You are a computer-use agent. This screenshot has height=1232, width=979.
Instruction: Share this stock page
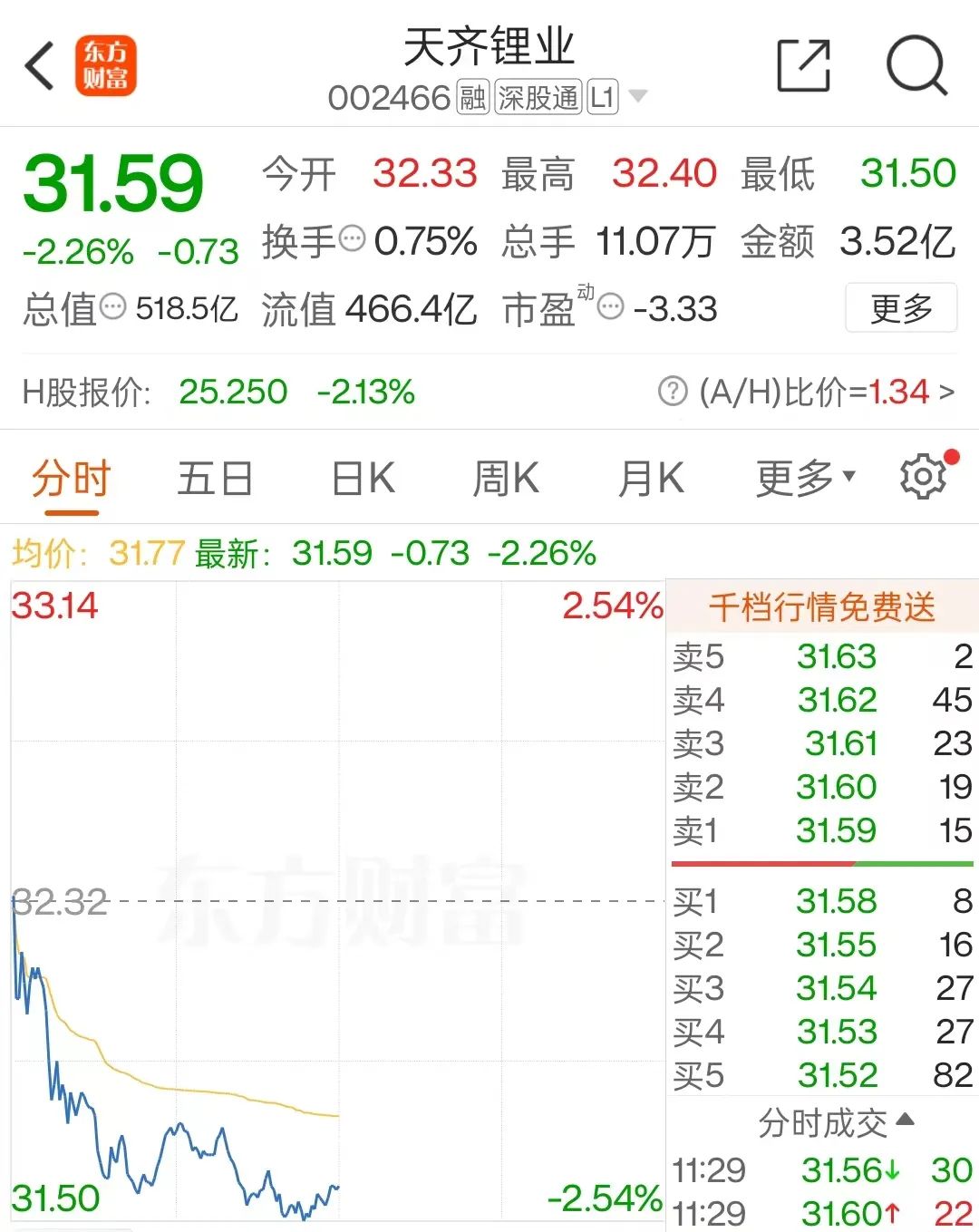click(x=803, y=65)
